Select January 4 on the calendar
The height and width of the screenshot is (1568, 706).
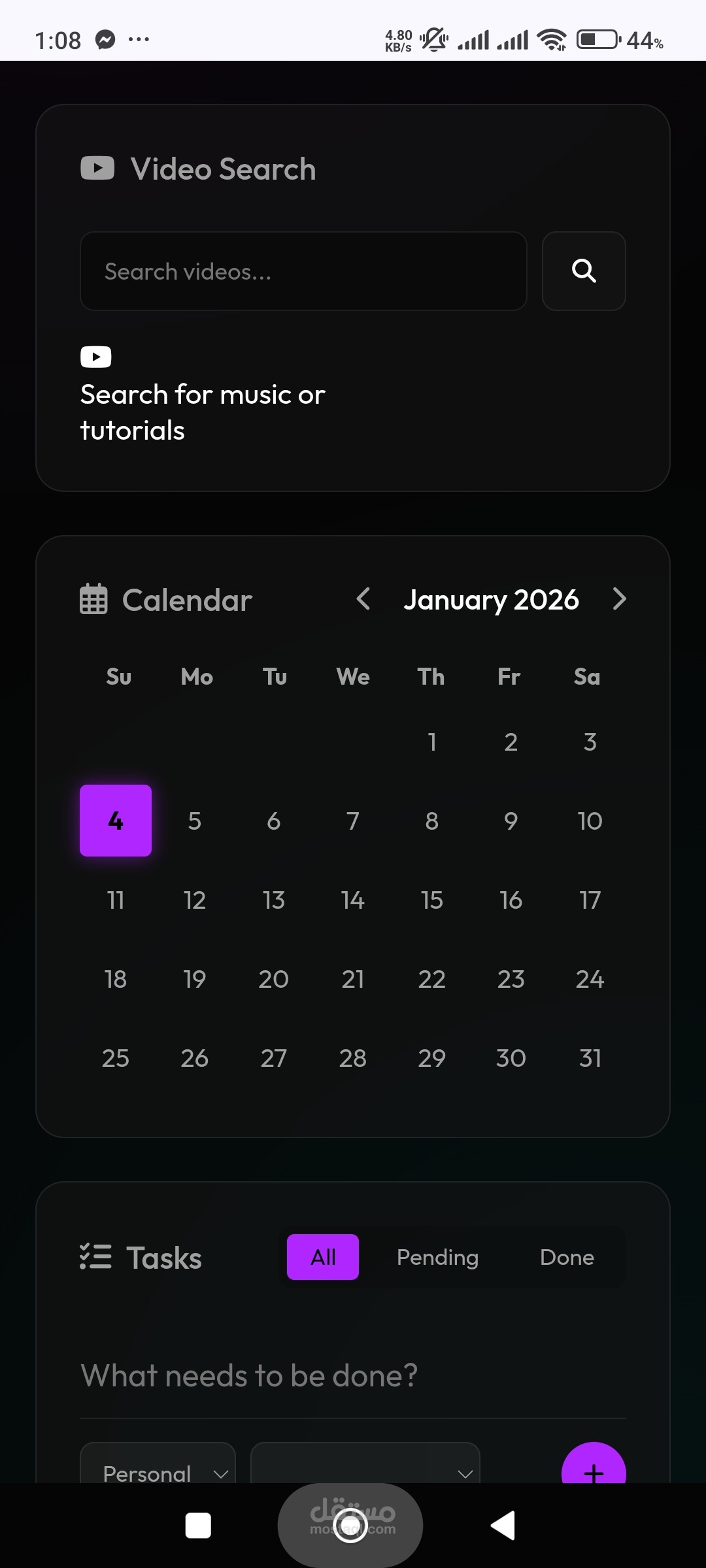[x=116, y=821]
